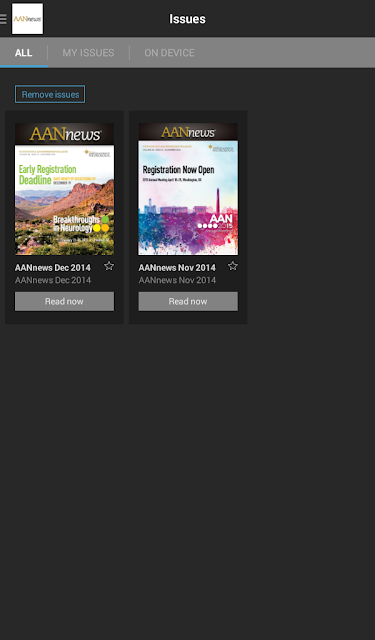Screen dimensions: 375x640
Task: Switch to the MY ISSUES tab
Action: click(88, 53)
